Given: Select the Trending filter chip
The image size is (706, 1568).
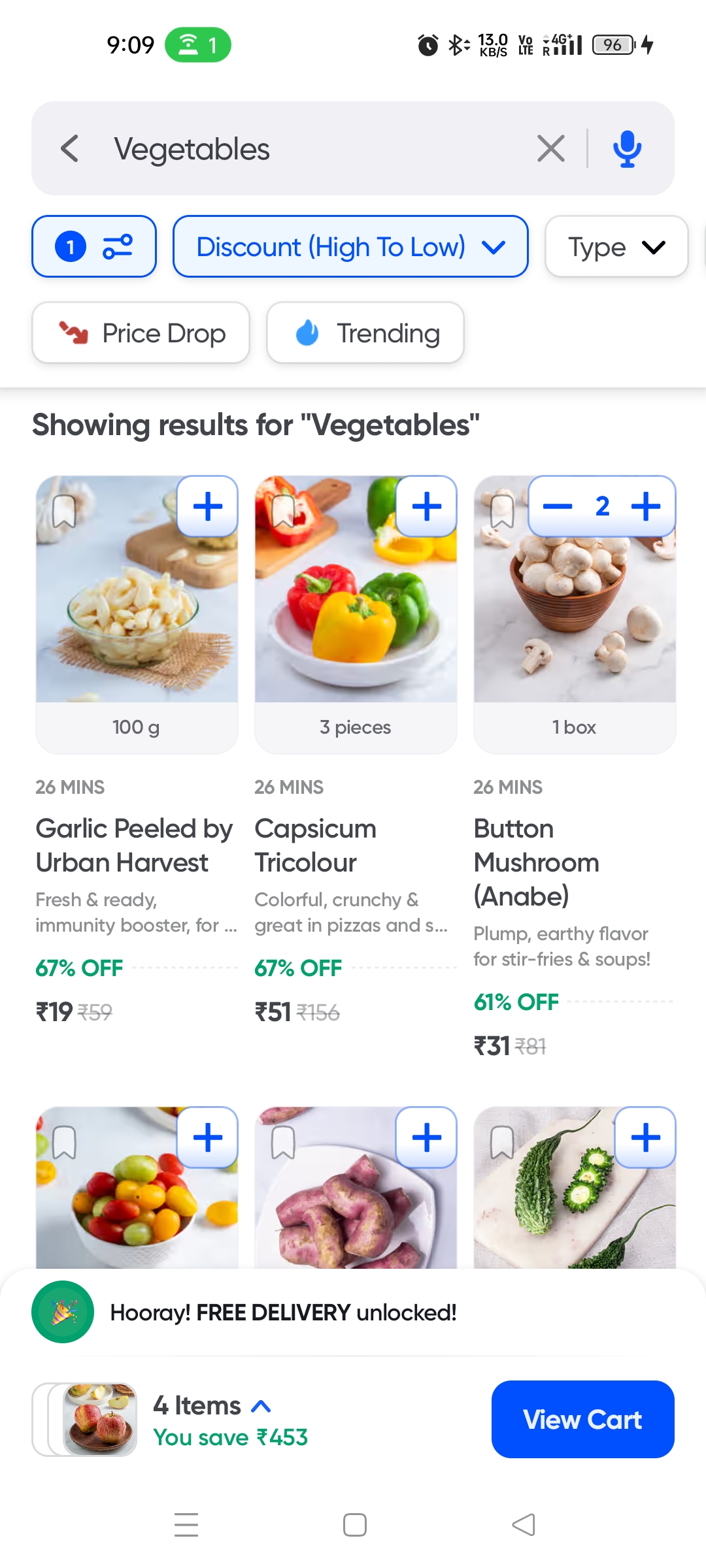Looking at the screenshot, I should (x=365, y=333).
